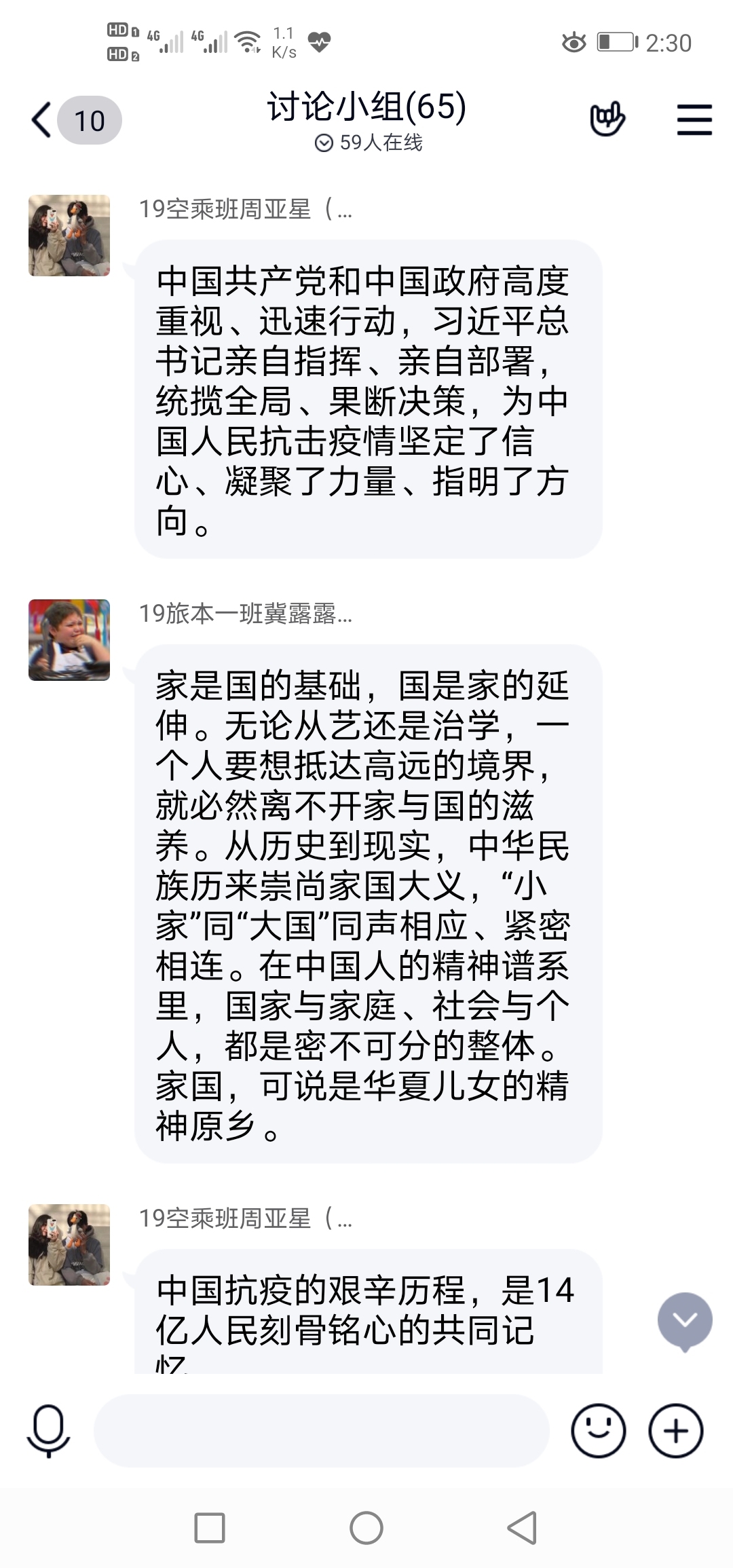Open the group chat menu

pos(694,120)
